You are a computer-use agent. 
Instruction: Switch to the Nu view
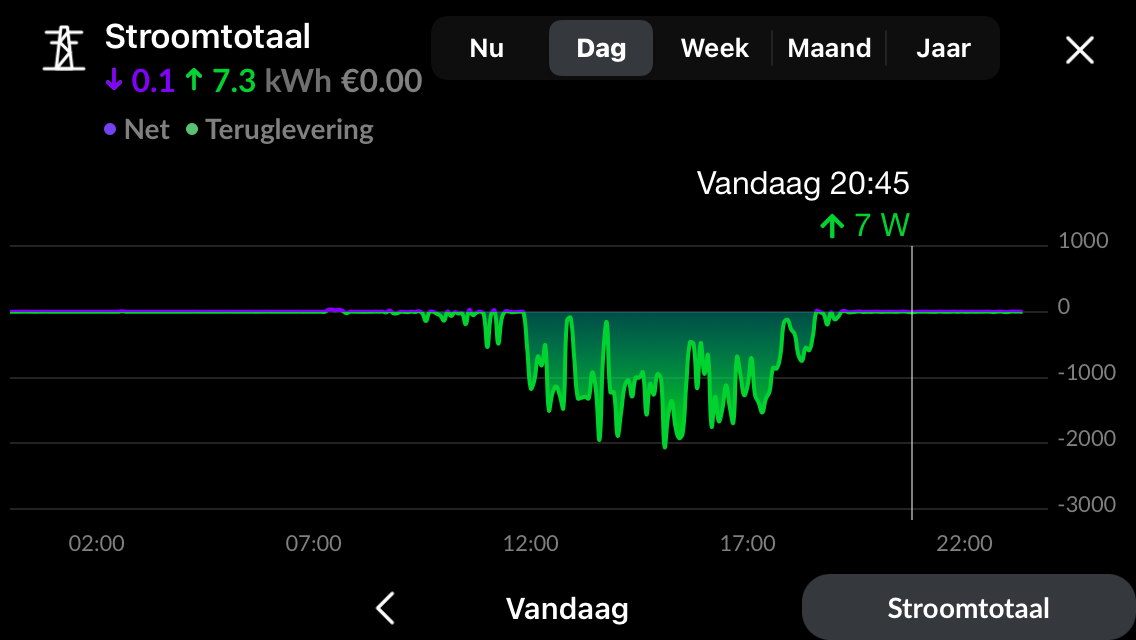click(x=487, y=48)
